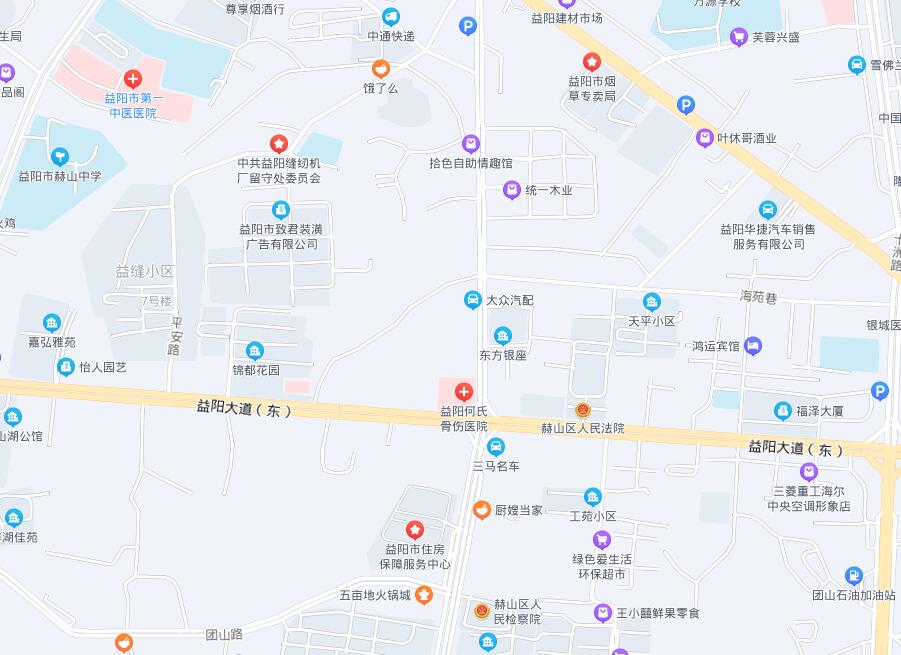
Task: Select 团山石油加油站 gas station marker
Action: 854,576
